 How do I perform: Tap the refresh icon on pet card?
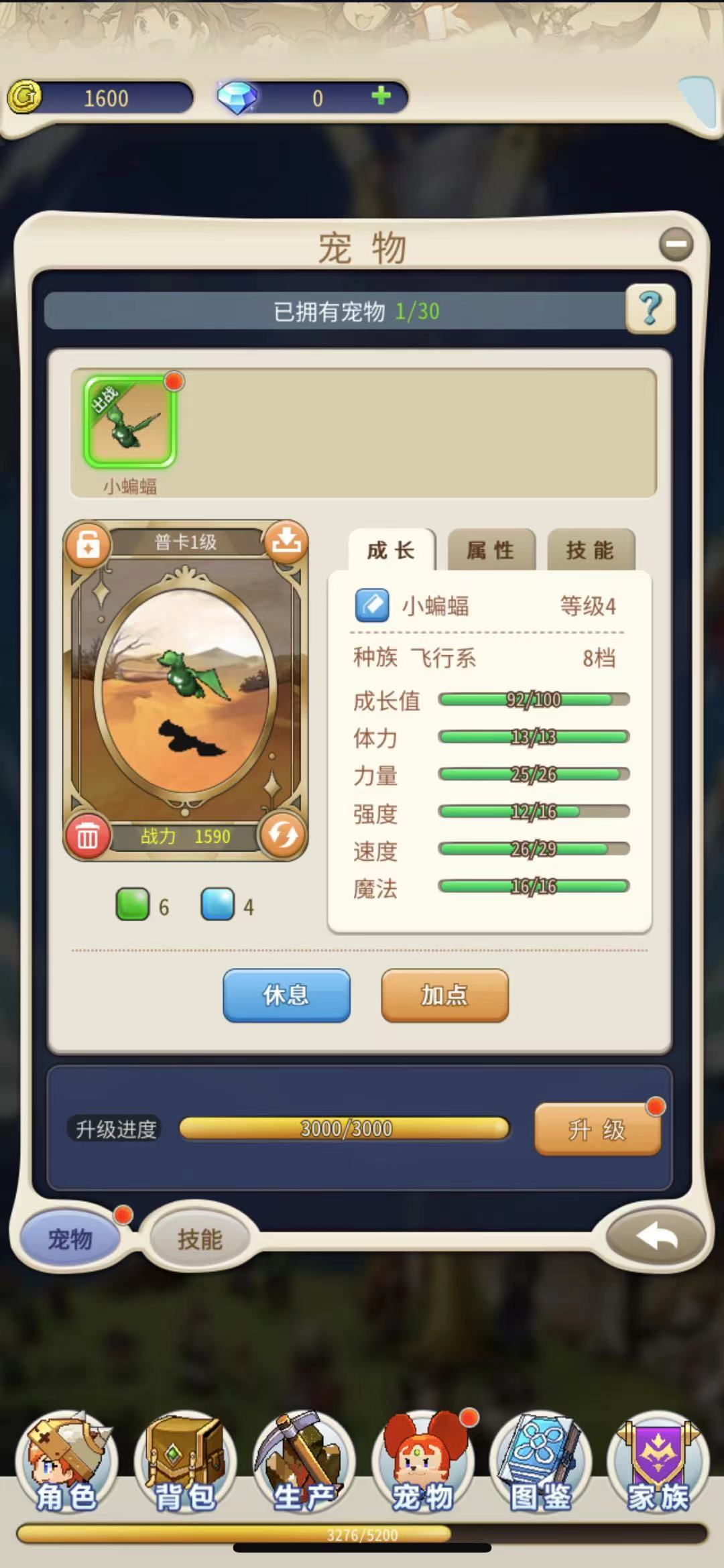coord(283,835)
